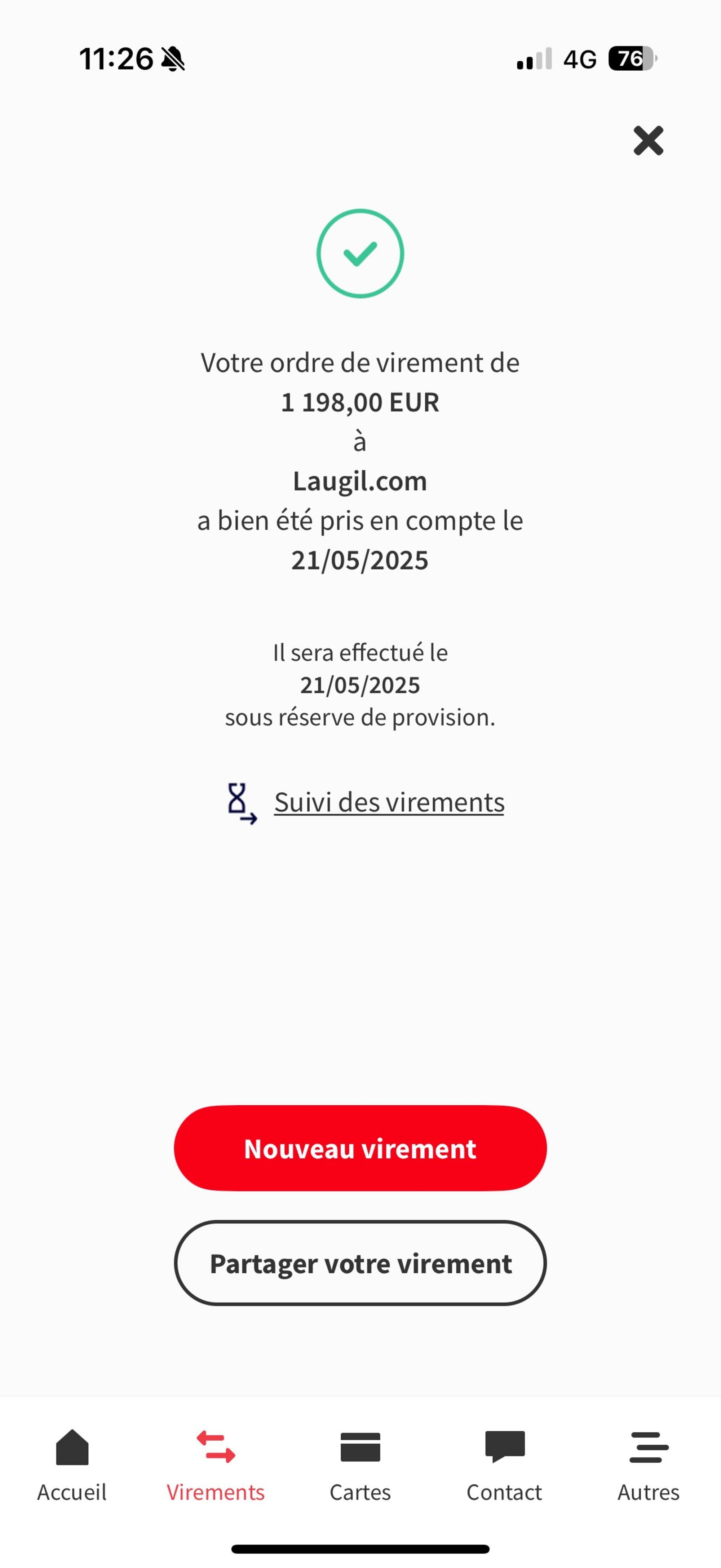Open the Suivi des virements link
The height and width of the screenshot is (1568, 721).
coord(388,802)
